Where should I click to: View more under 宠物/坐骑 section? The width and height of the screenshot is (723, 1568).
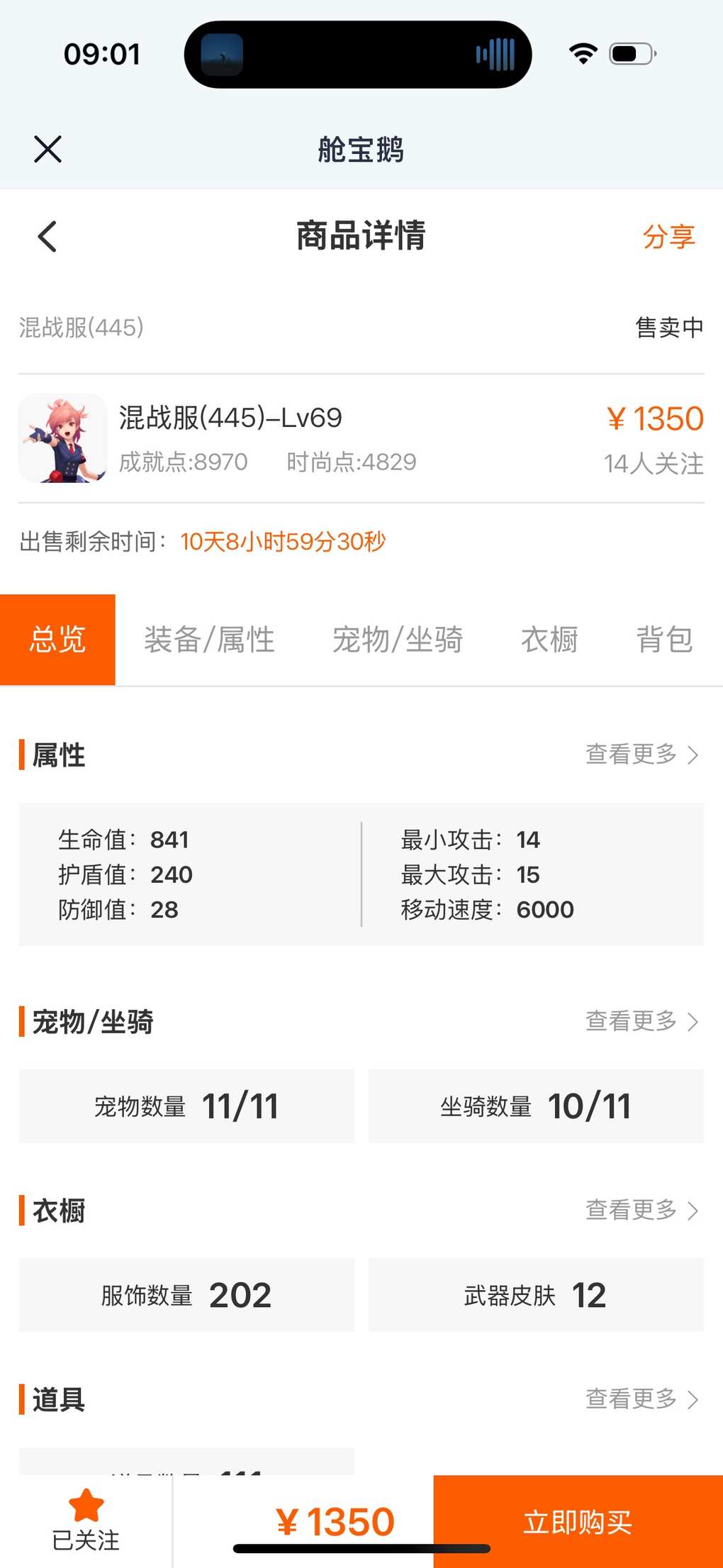click(641, 1021)
